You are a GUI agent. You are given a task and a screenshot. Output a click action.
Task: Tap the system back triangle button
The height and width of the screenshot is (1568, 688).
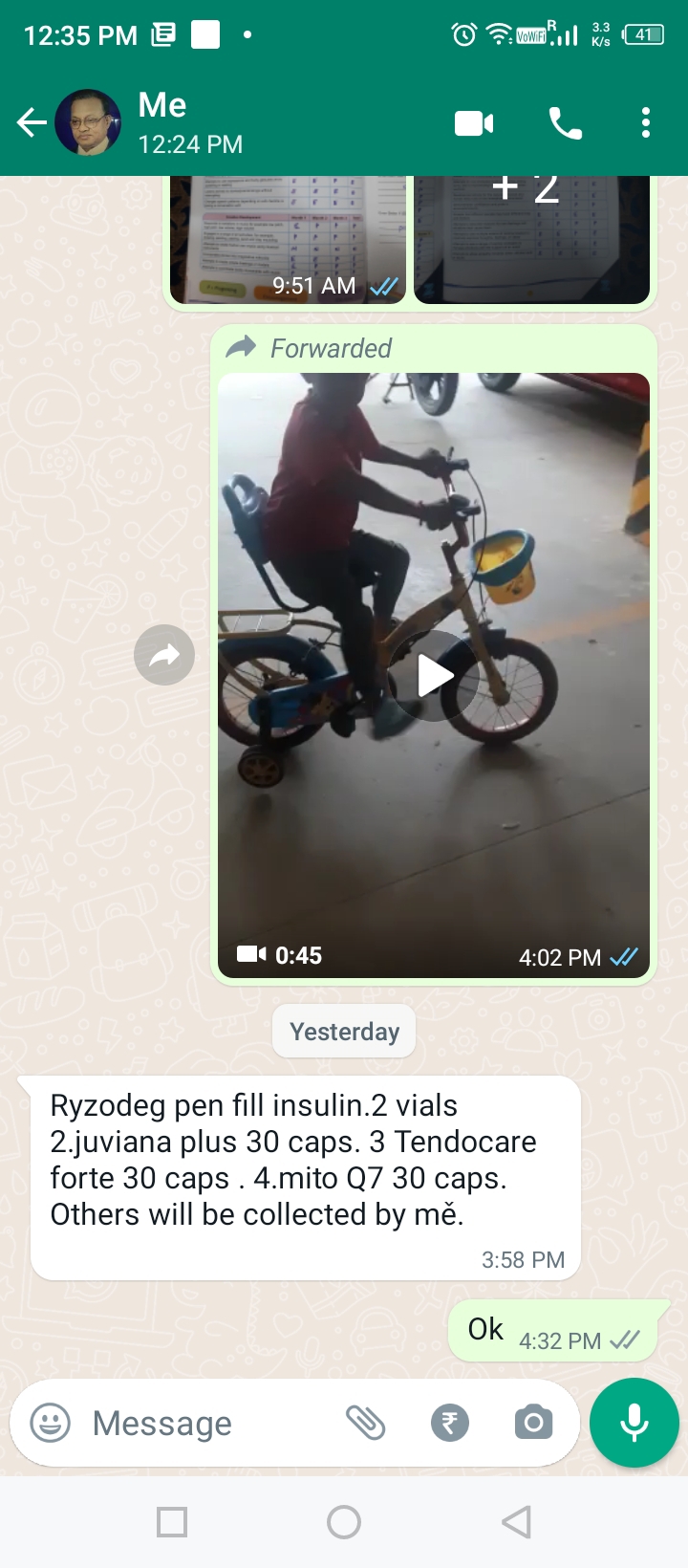[516, 1522]
